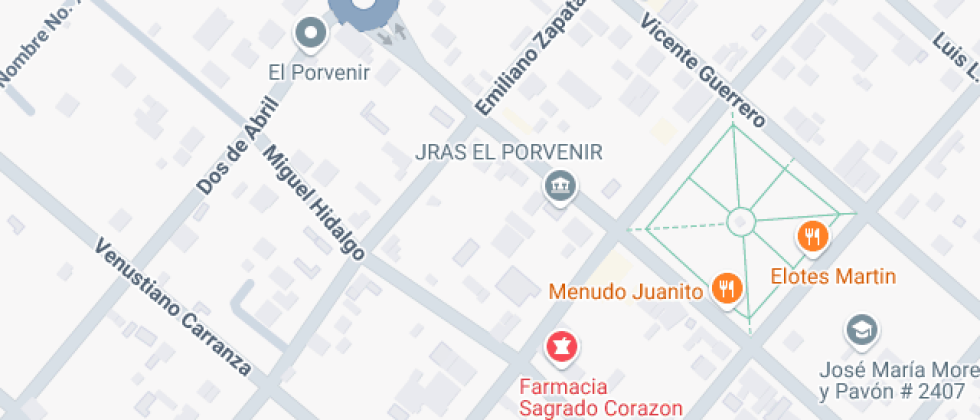Select the JRAS EL PORVENIR marker
This screenshot has height=420, width=980.
pos(559,185)
